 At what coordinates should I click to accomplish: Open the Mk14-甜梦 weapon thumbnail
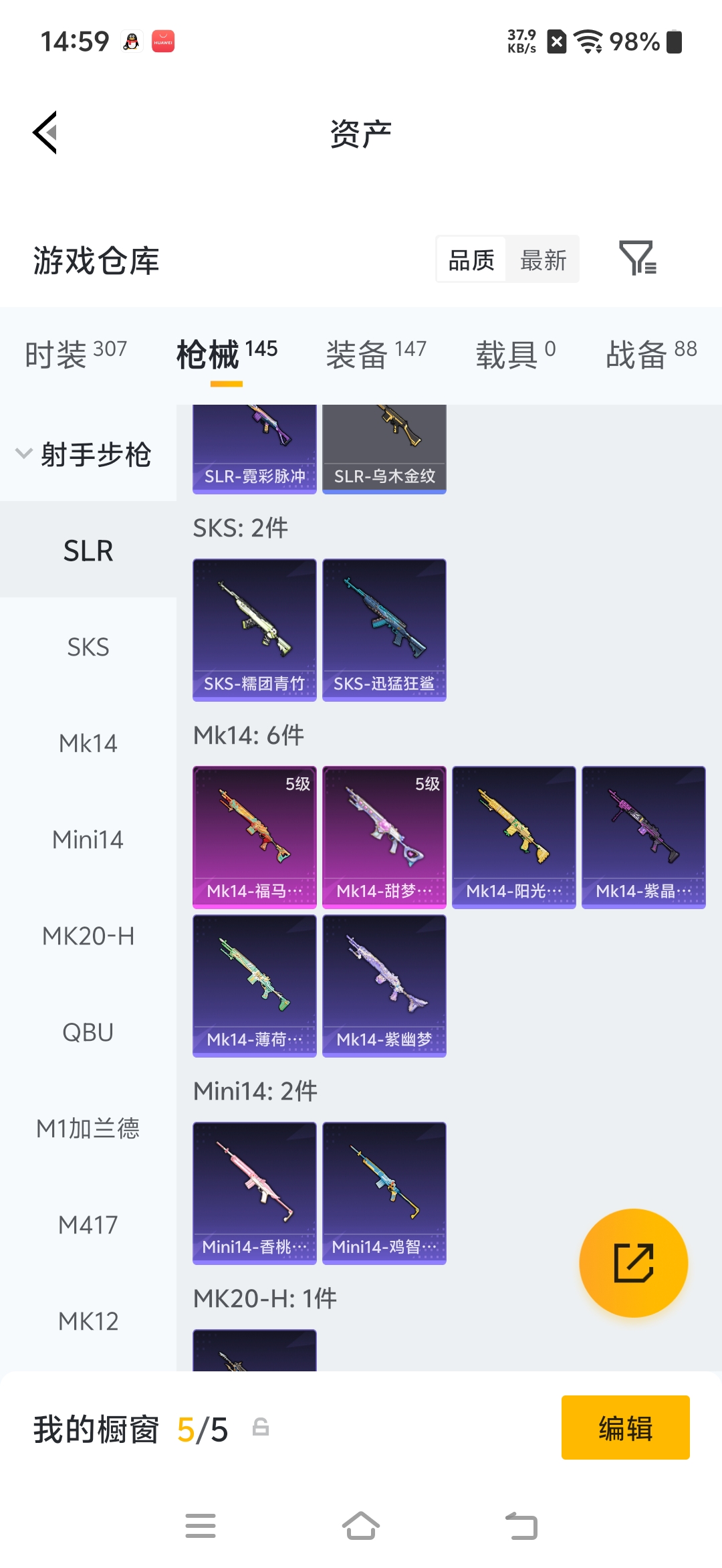[x=384, y=836]
